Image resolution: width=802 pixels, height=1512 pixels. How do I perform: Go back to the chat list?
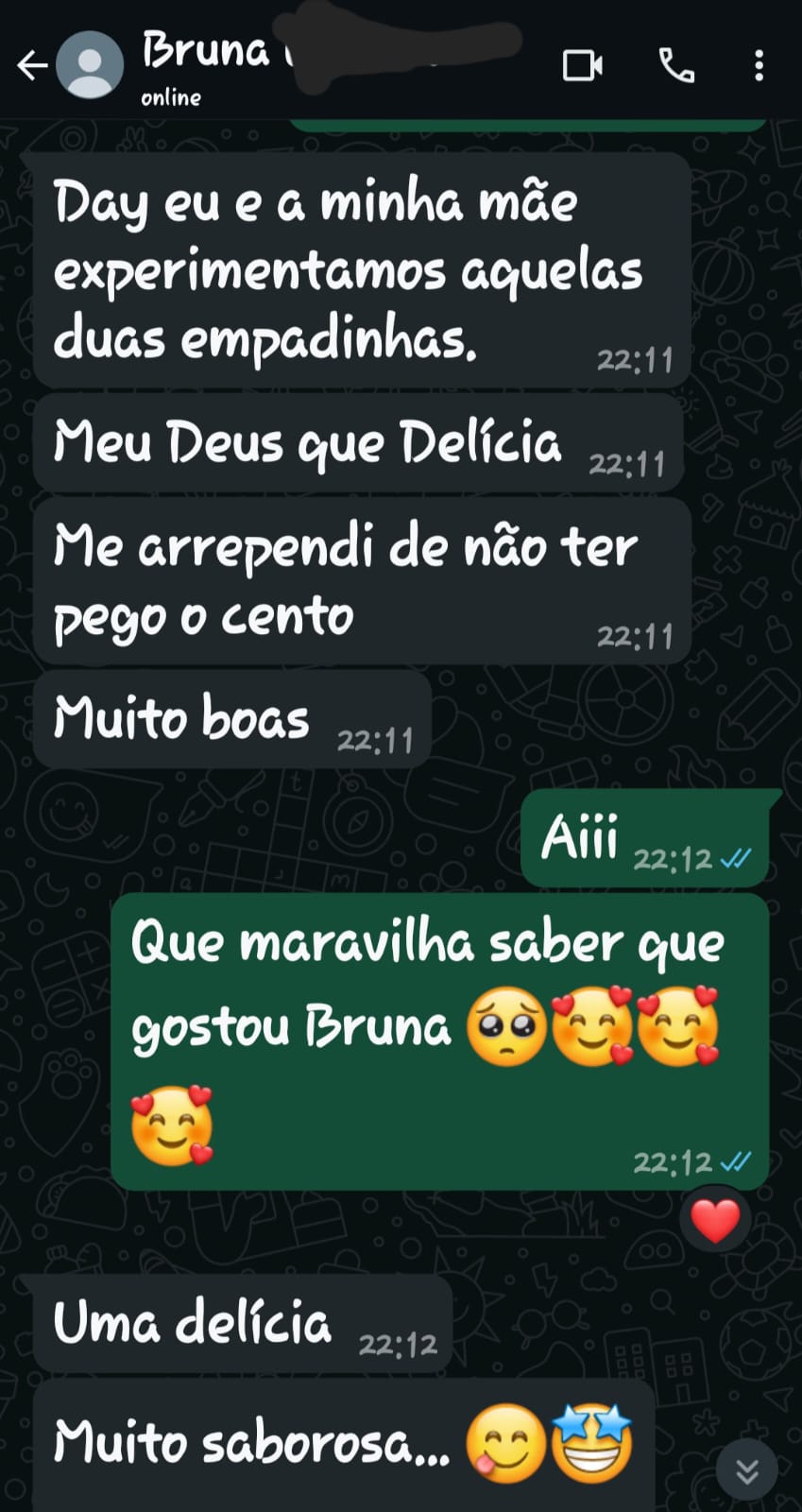(x=32, y=65)
